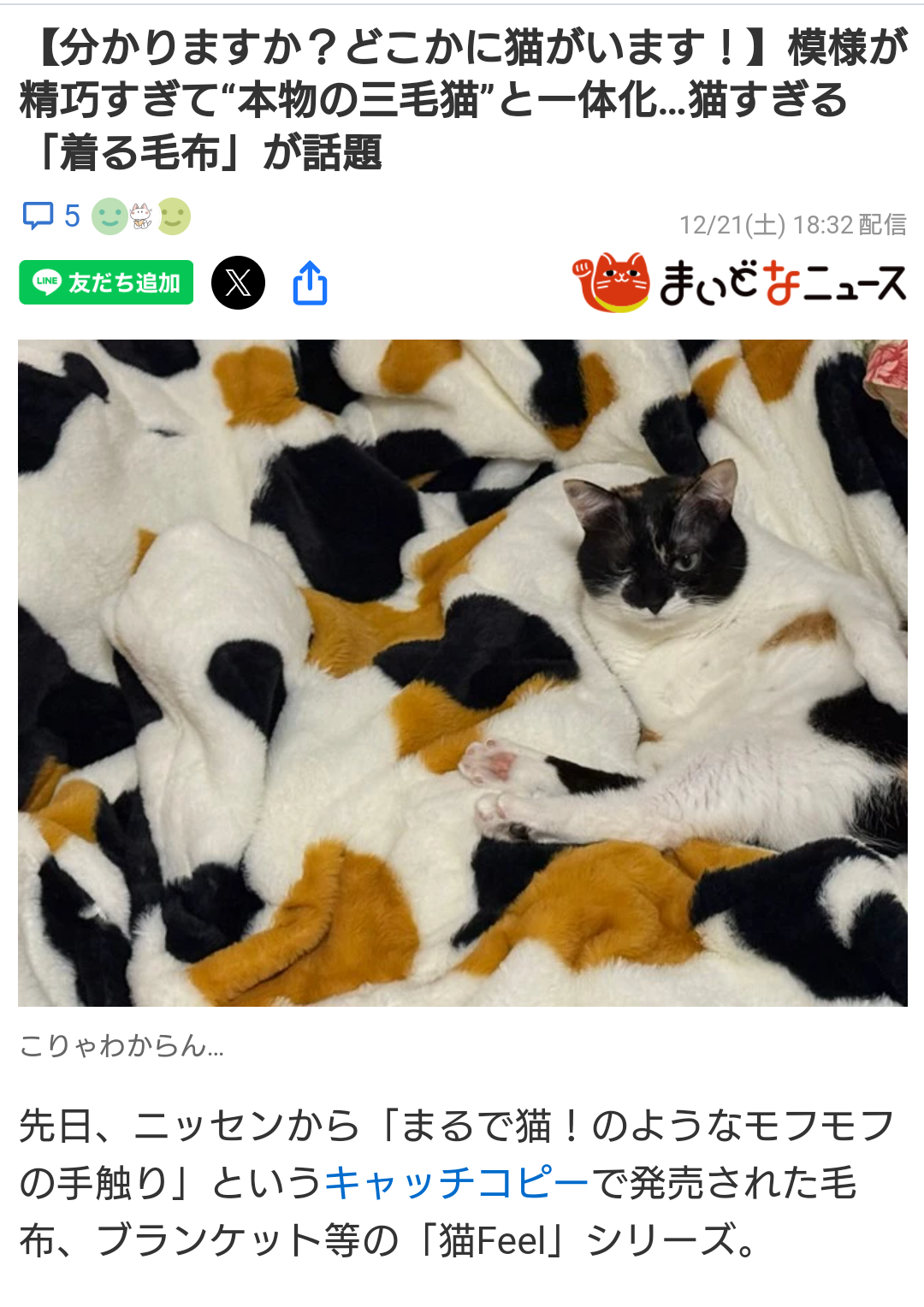Tap the LINE 友だち追加 button
The width and height of the screenshot is (924, 1307).
coord(106,282)
